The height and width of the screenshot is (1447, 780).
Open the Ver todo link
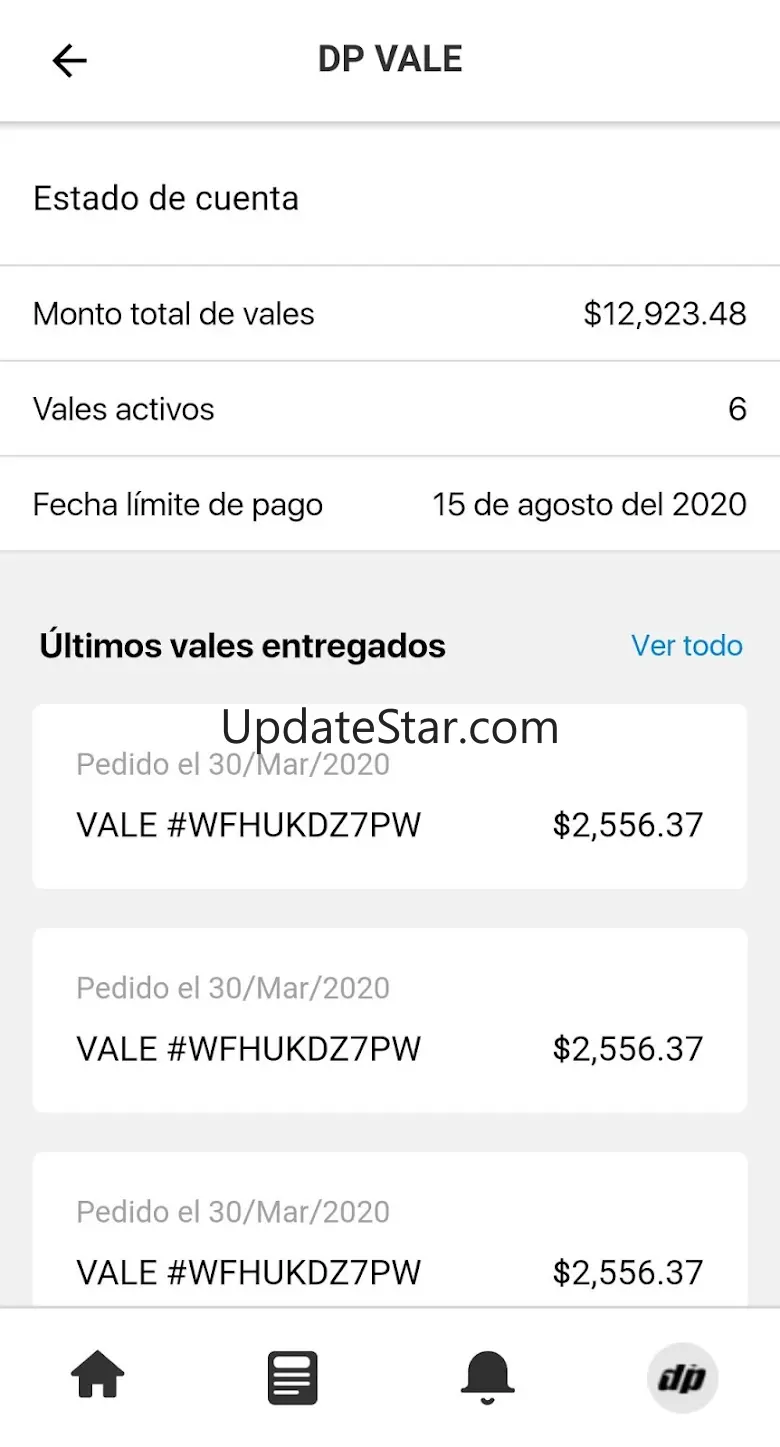[x=686, y=646]
